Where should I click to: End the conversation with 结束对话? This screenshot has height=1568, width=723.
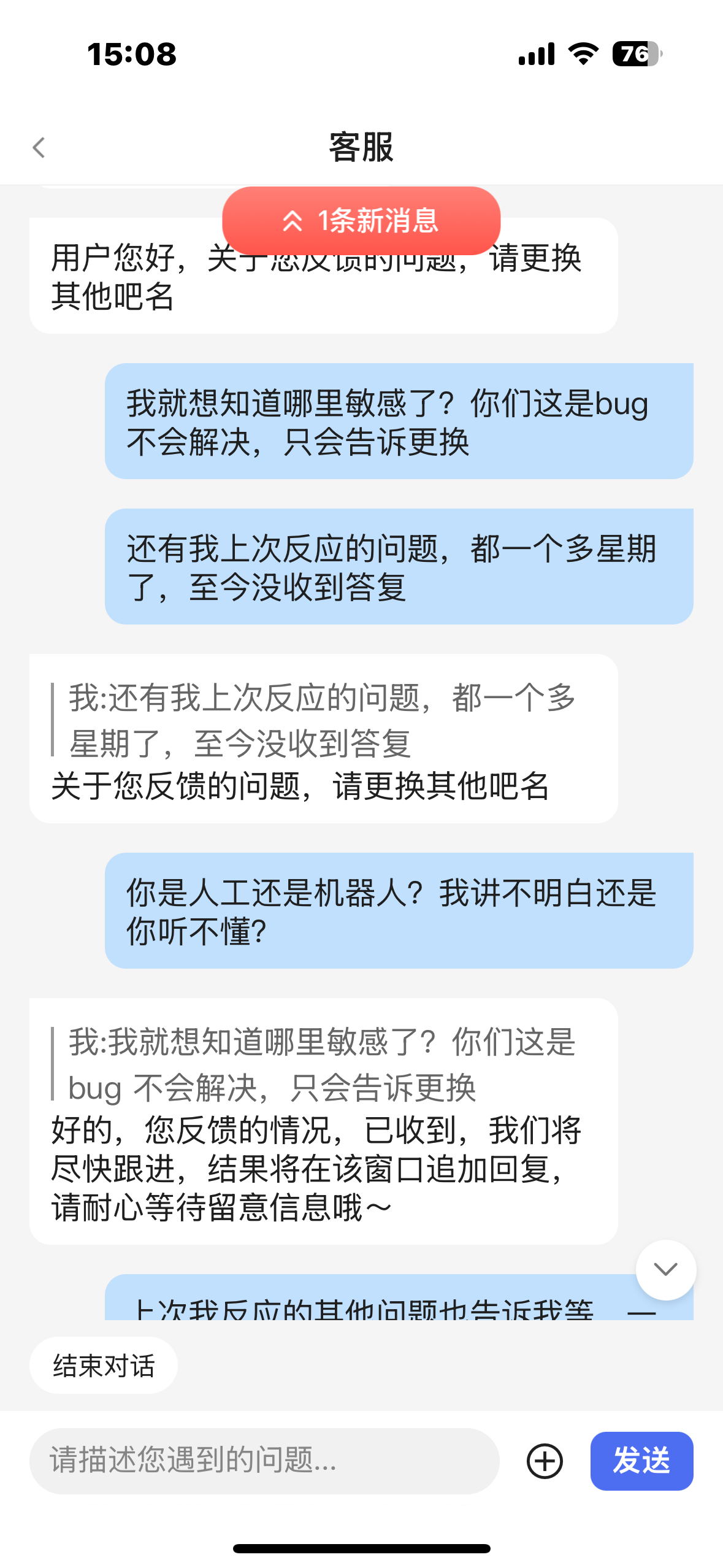click(x=104, y=1366)
